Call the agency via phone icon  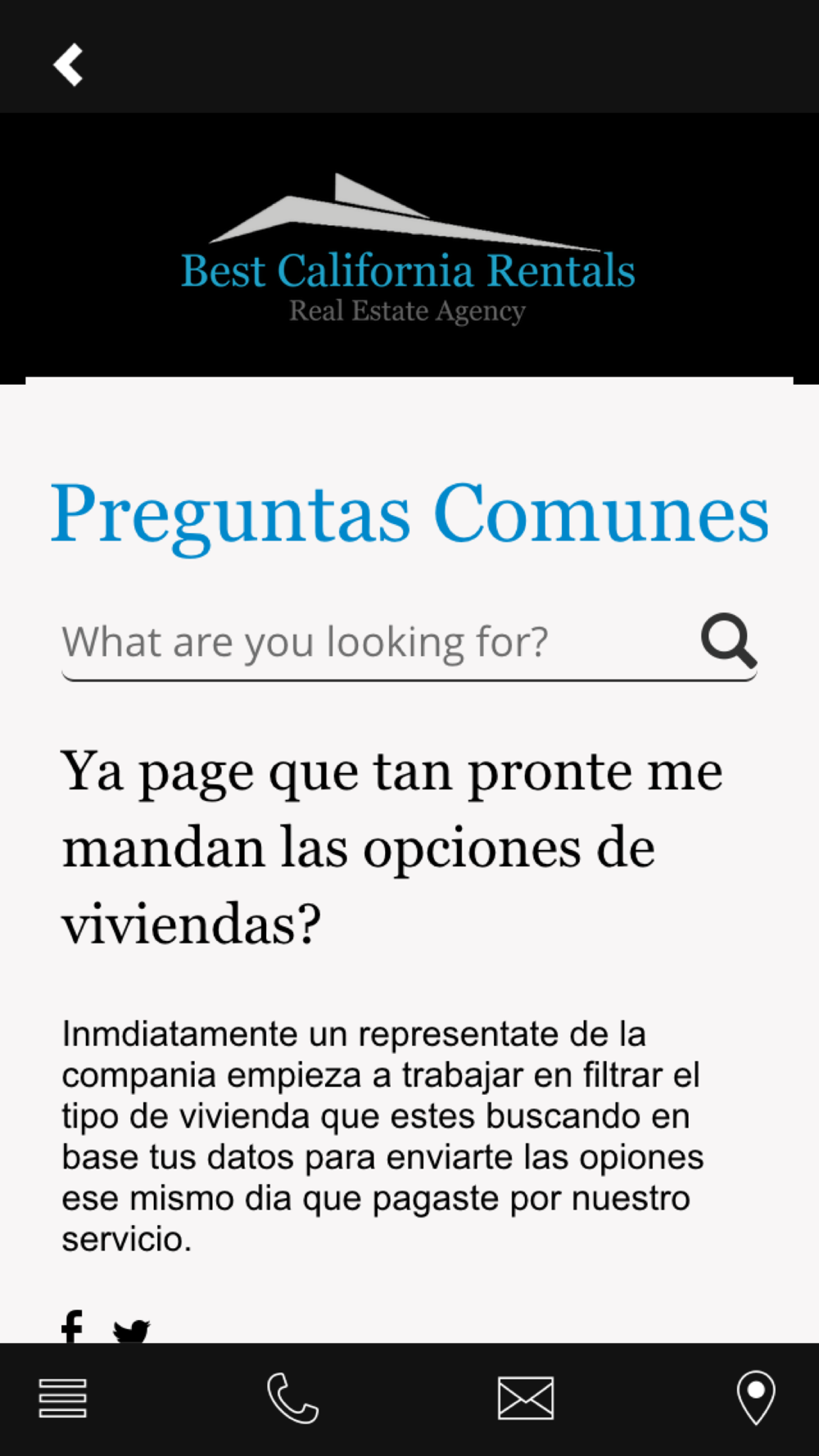(293, 1398)
